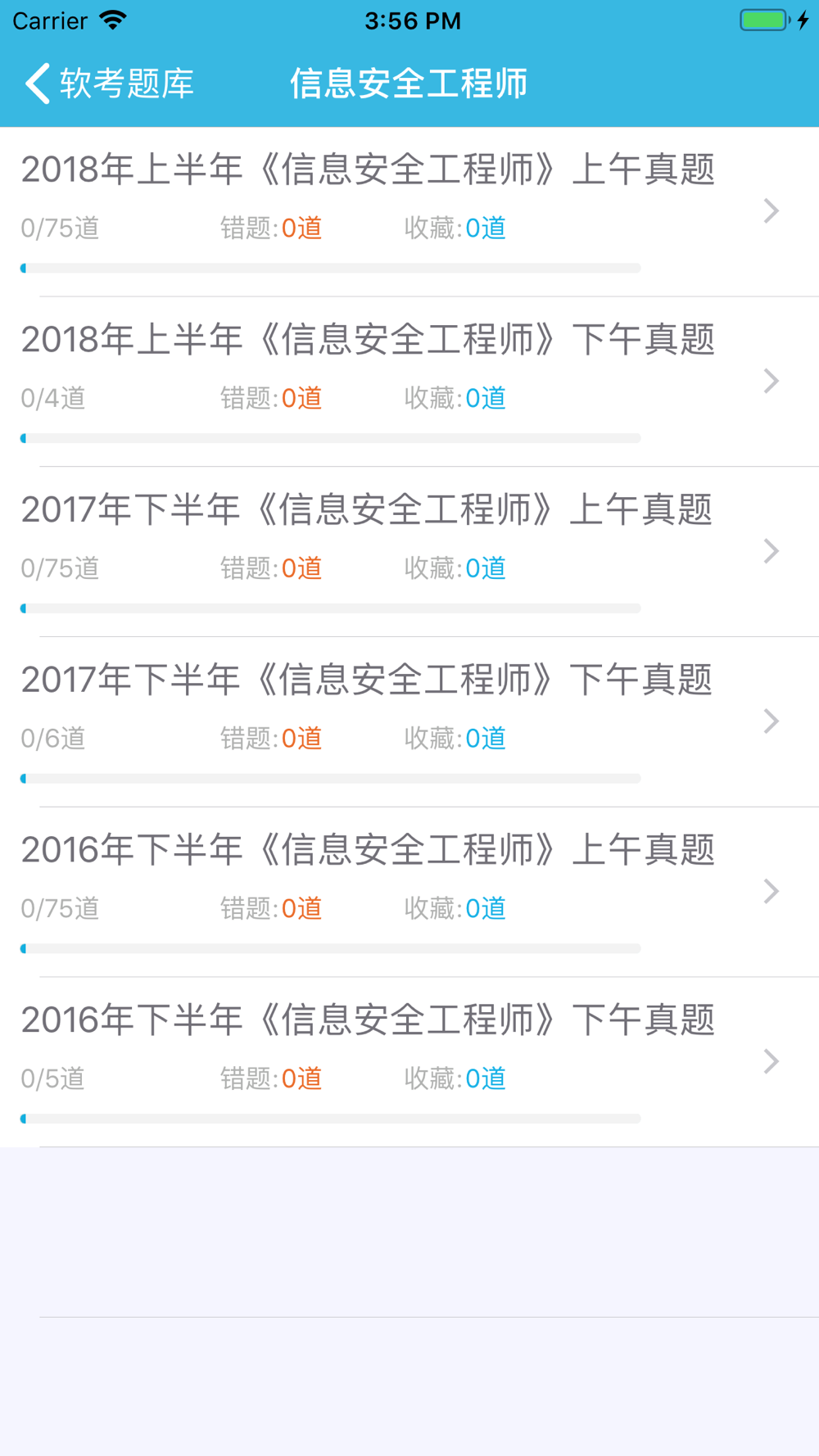The height and width of the screenshot is (1456, 819).
Task: Go back to 软考题库
Action: click(x=109, y=84)
